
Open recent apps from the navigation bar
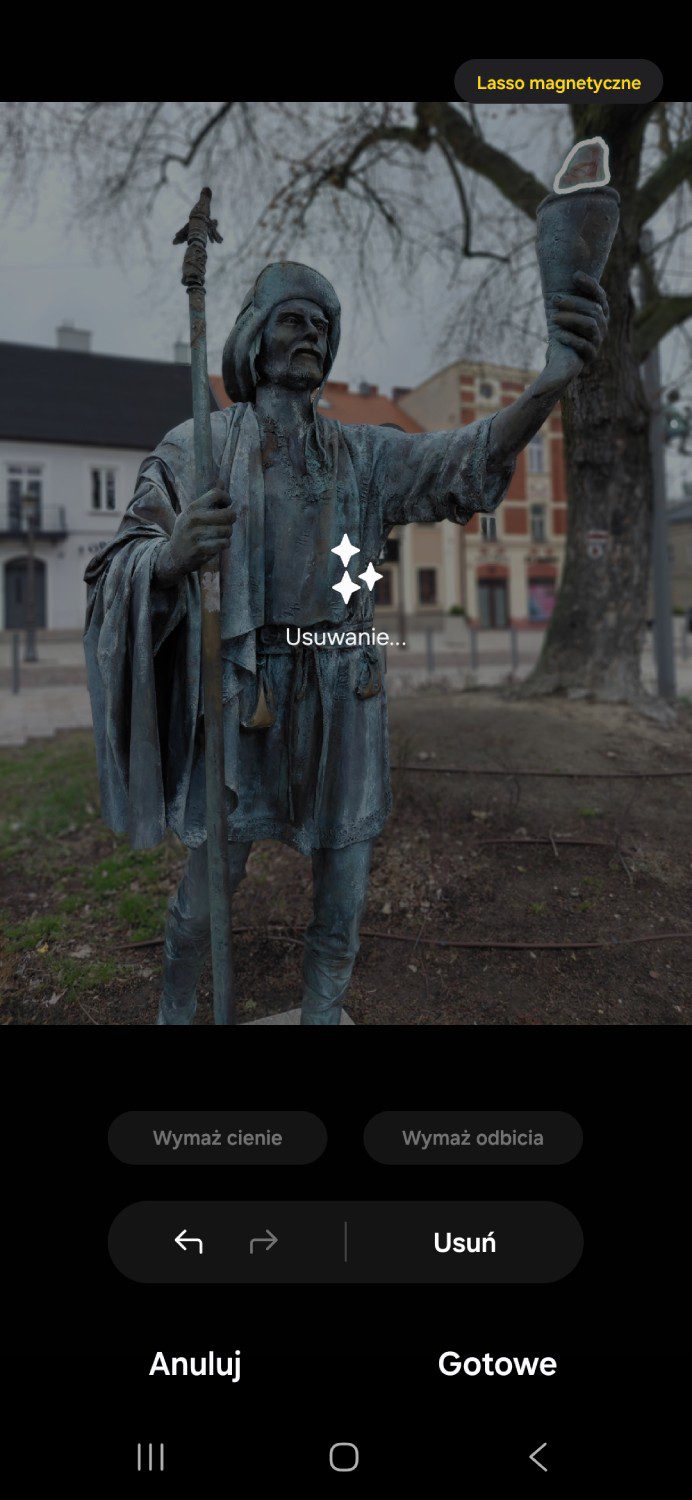tap(151, 1457)
